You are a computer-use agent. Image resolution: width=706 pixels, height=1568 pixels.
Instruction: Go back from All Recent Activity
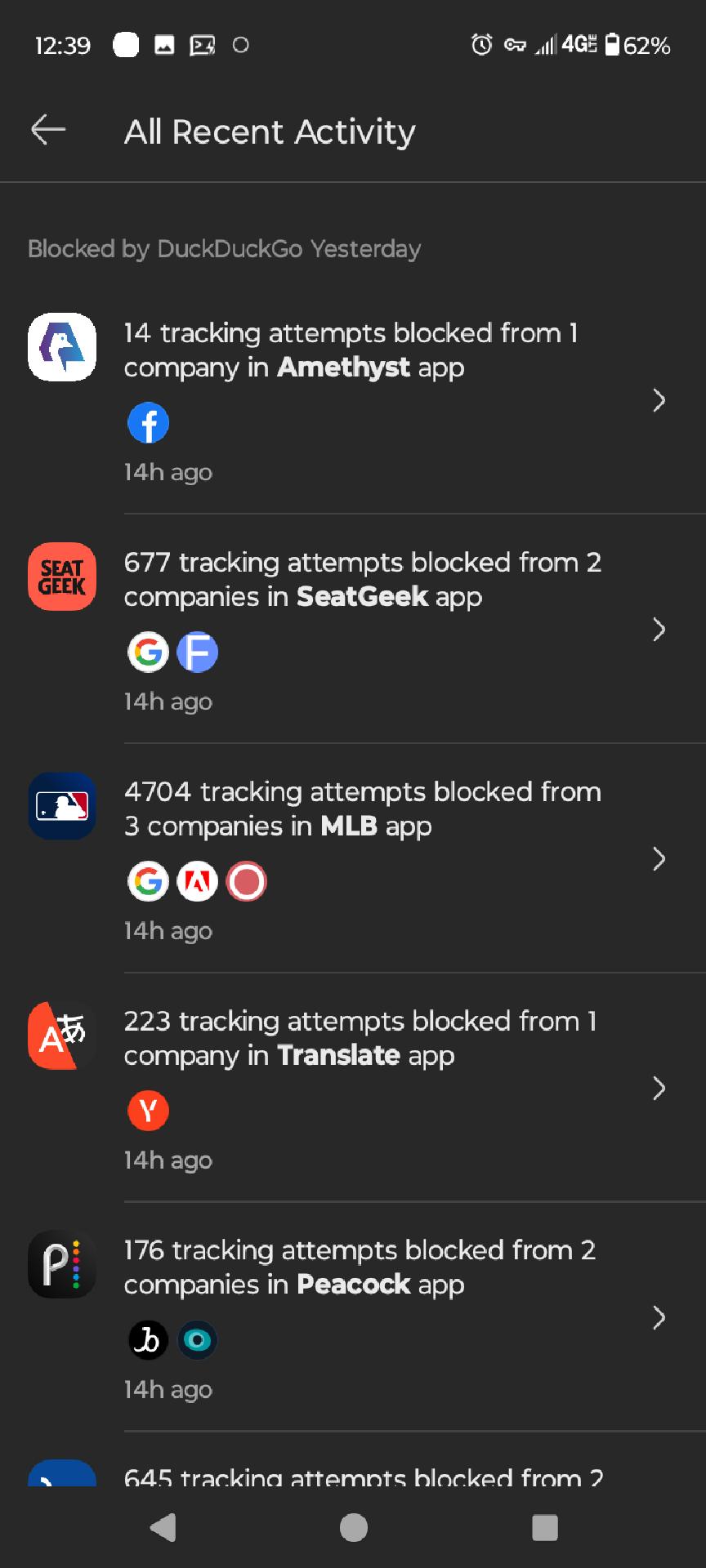[x=48, y=130]
